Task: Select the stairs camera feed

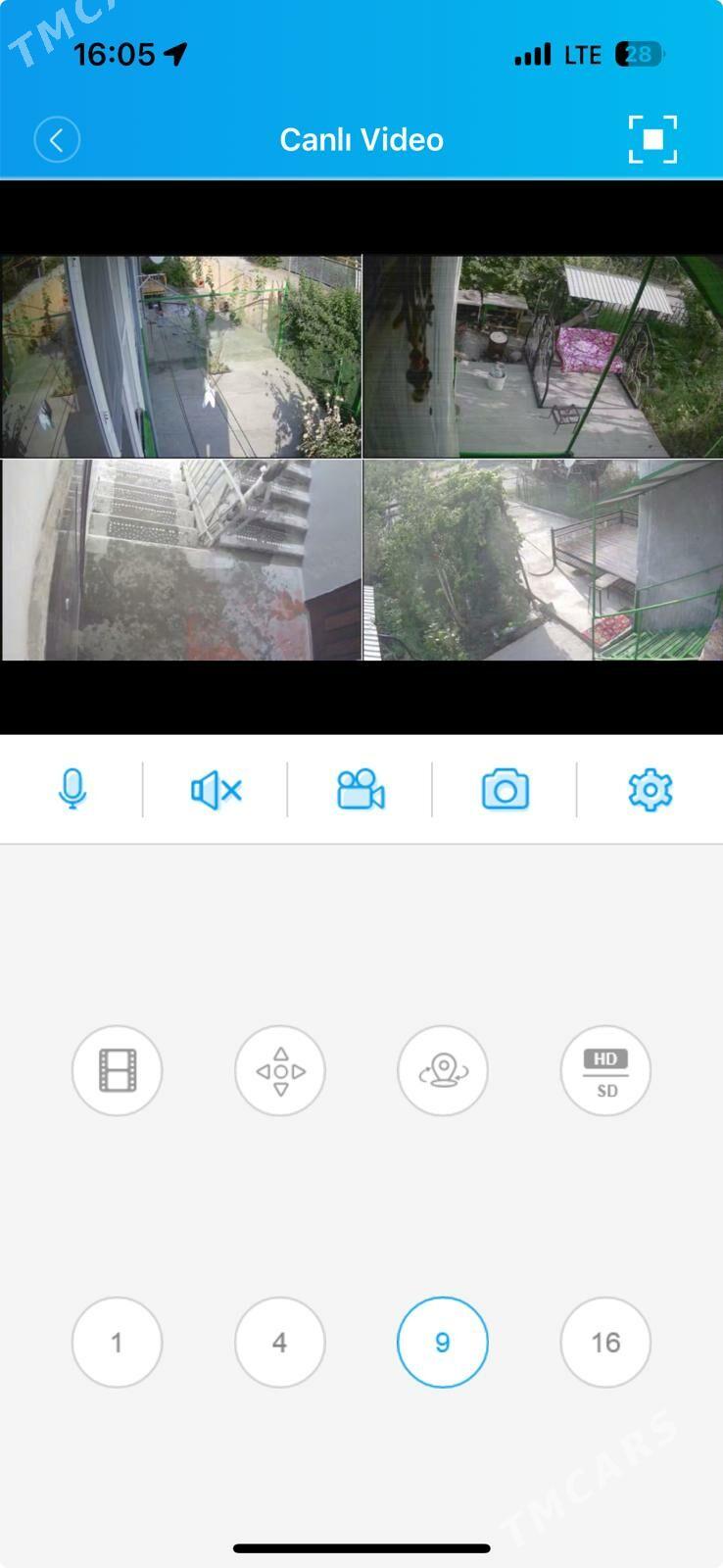Action: [181, 560]
